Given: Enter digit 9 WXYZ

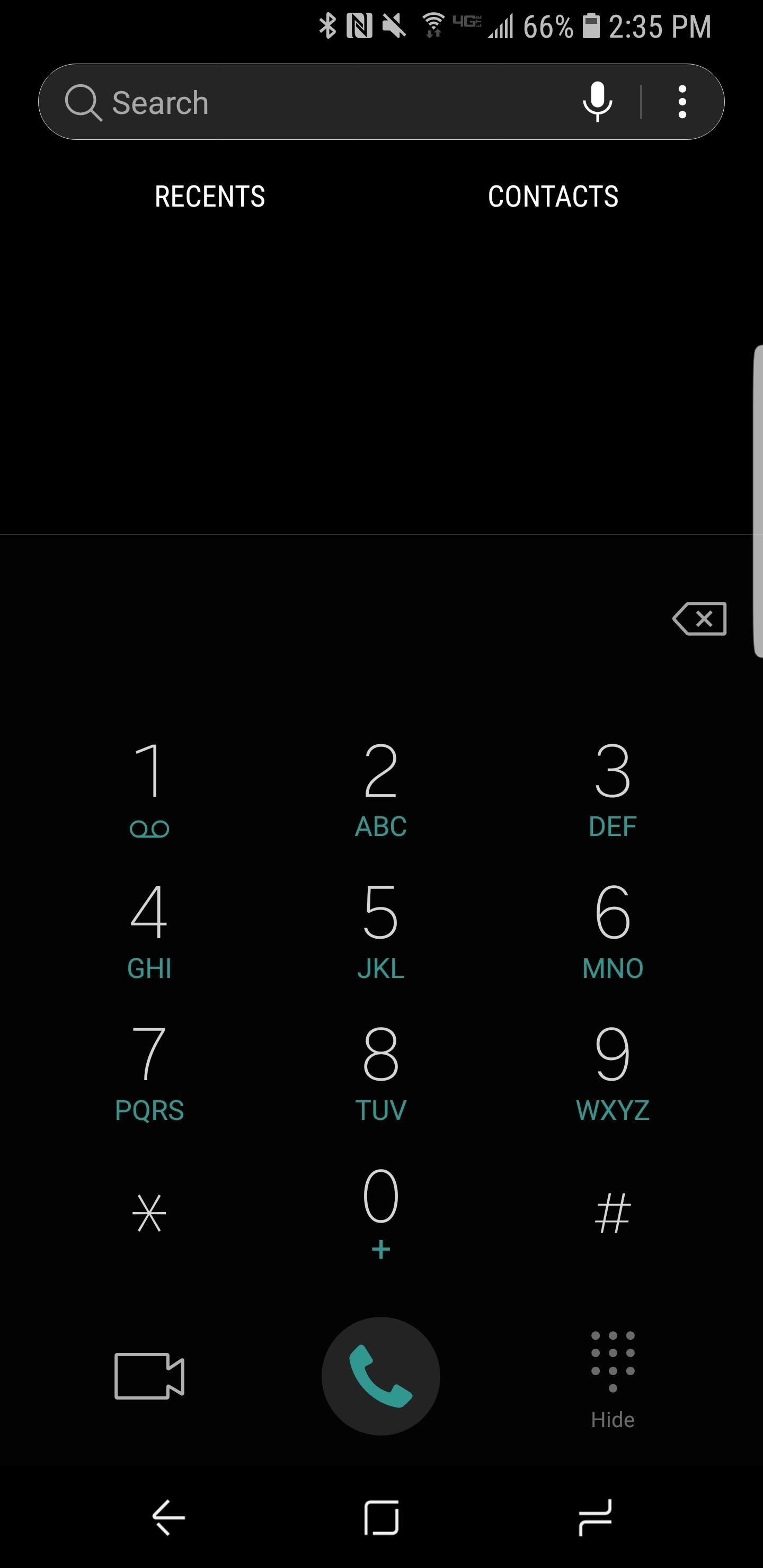Looking at the screenshot, I should (x=612, y=1071).
